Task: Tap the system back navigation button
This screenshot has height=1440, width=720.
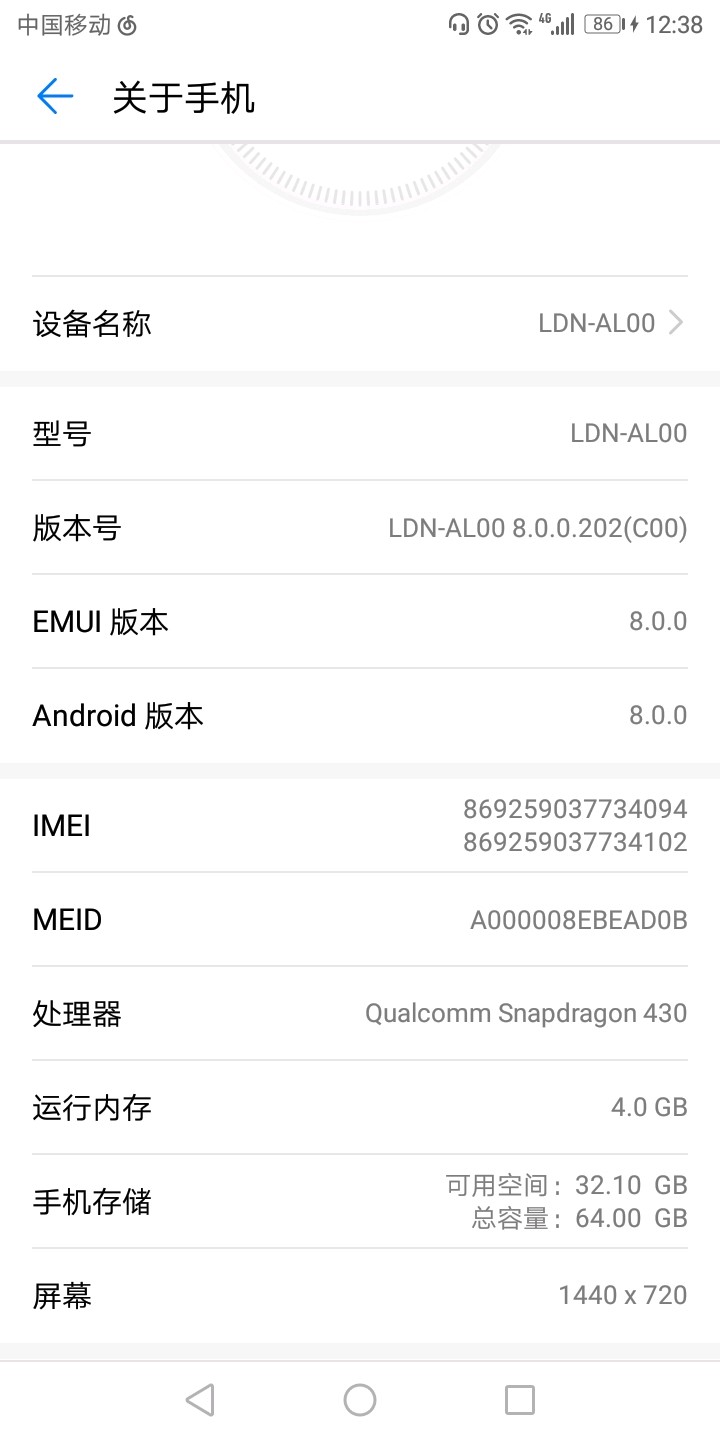Action: [200, 1399]
